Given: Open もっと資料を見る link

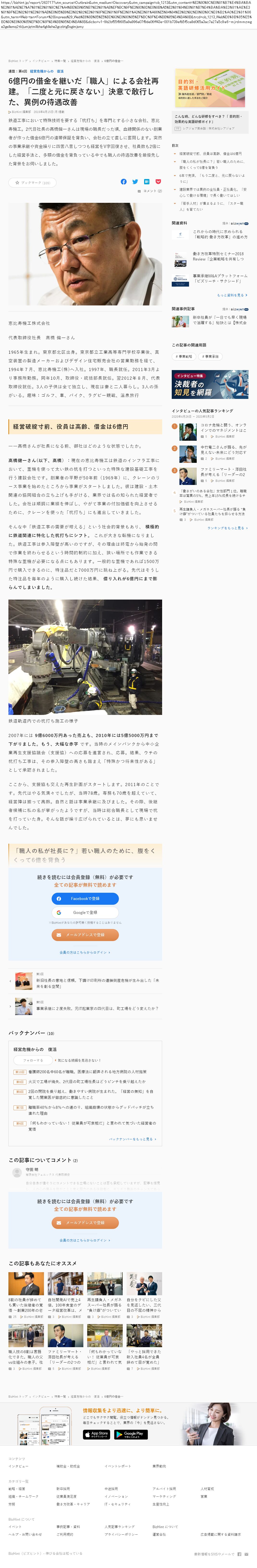Looking at the screenshot, I should point(232,295).
